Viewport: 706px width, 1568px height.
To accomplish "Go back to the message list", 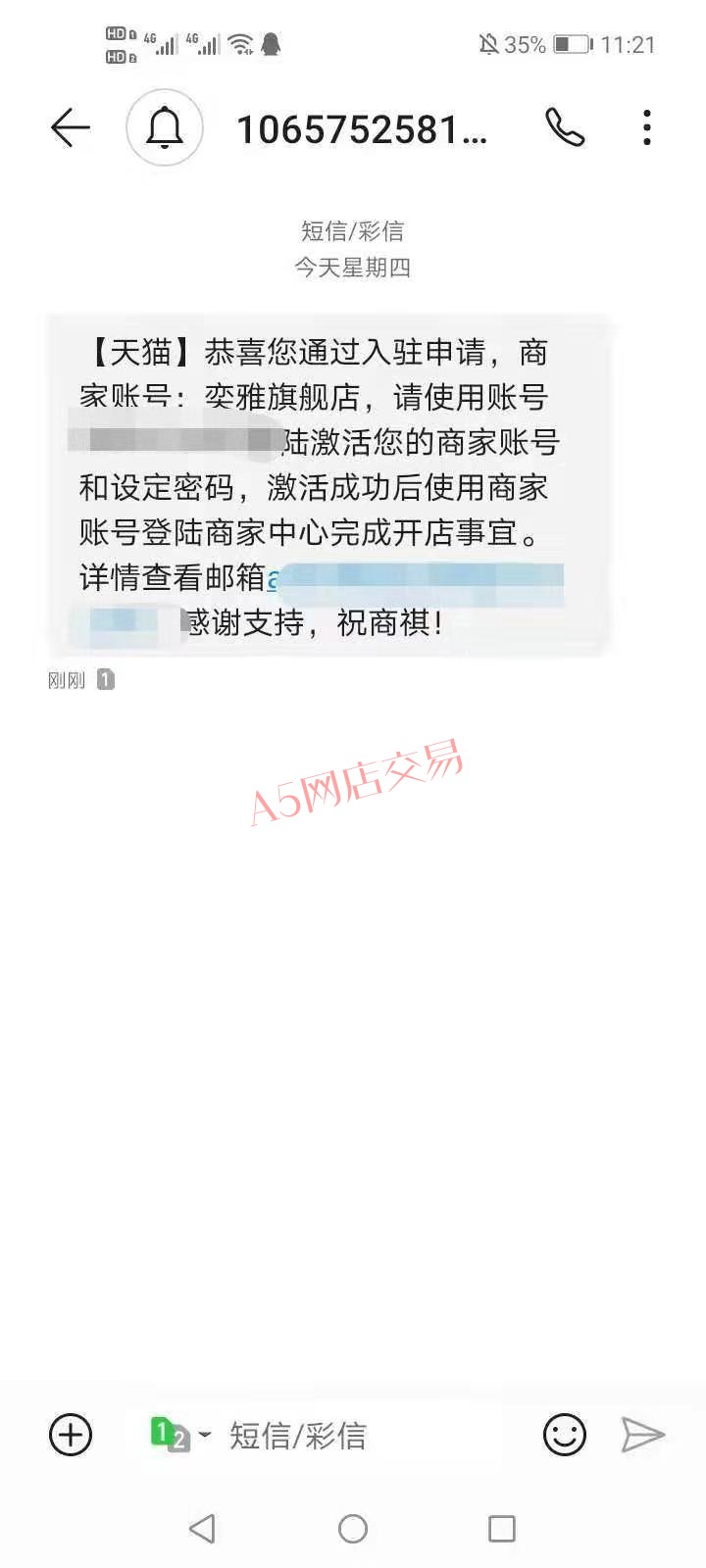I will [71, 128].
